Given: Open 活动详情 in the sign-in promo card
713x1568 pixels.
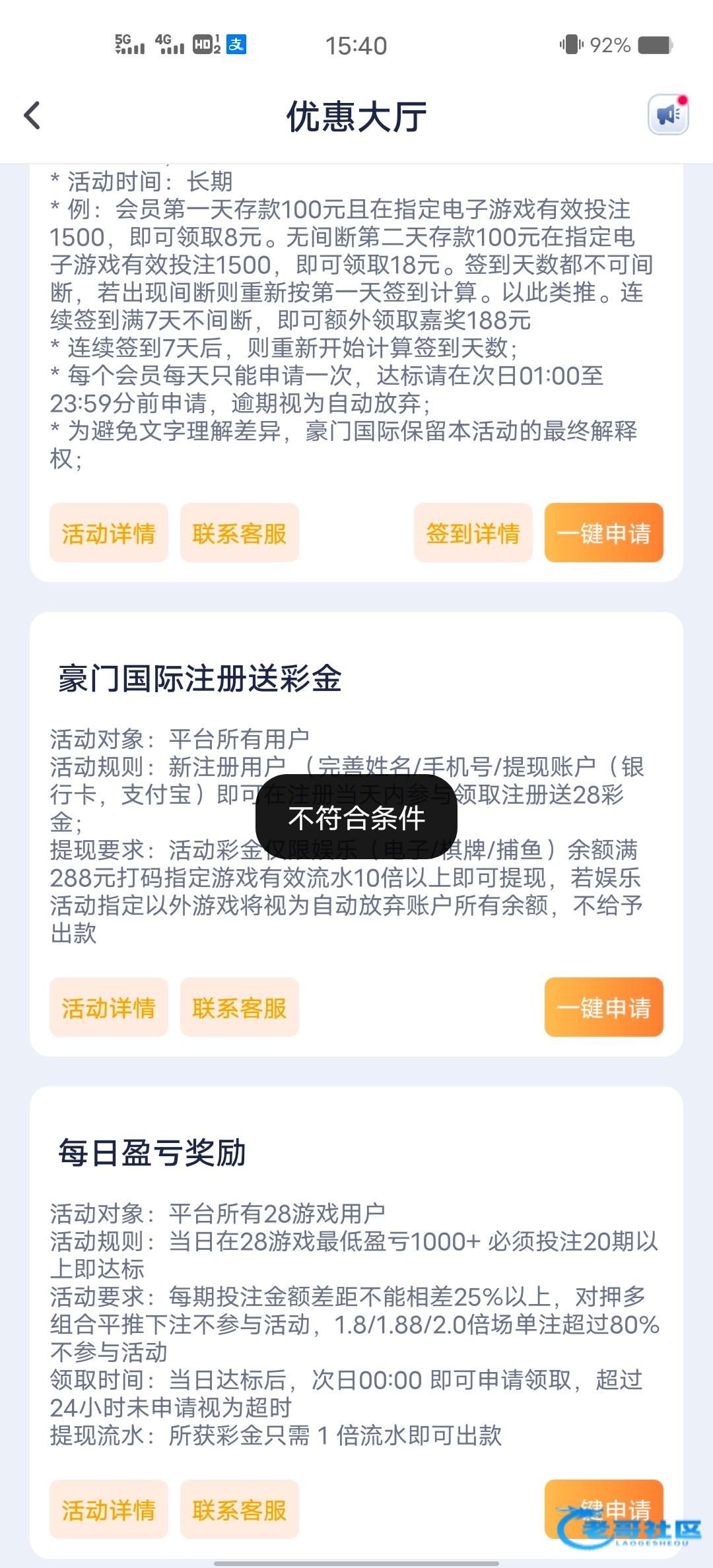Looking at the screenshot, I should (108, 533).
